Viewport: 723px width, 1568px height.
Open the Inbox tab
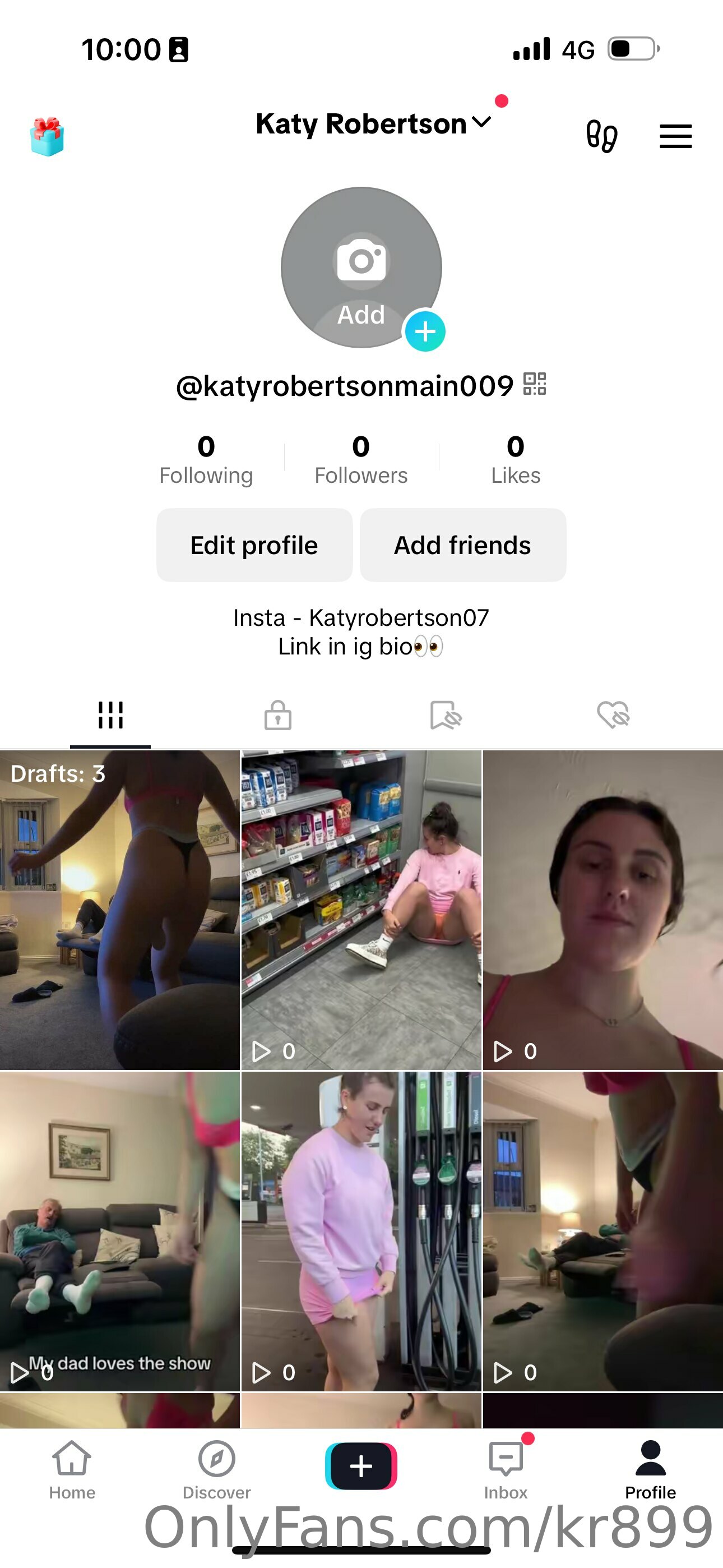tap(506, 1469)
